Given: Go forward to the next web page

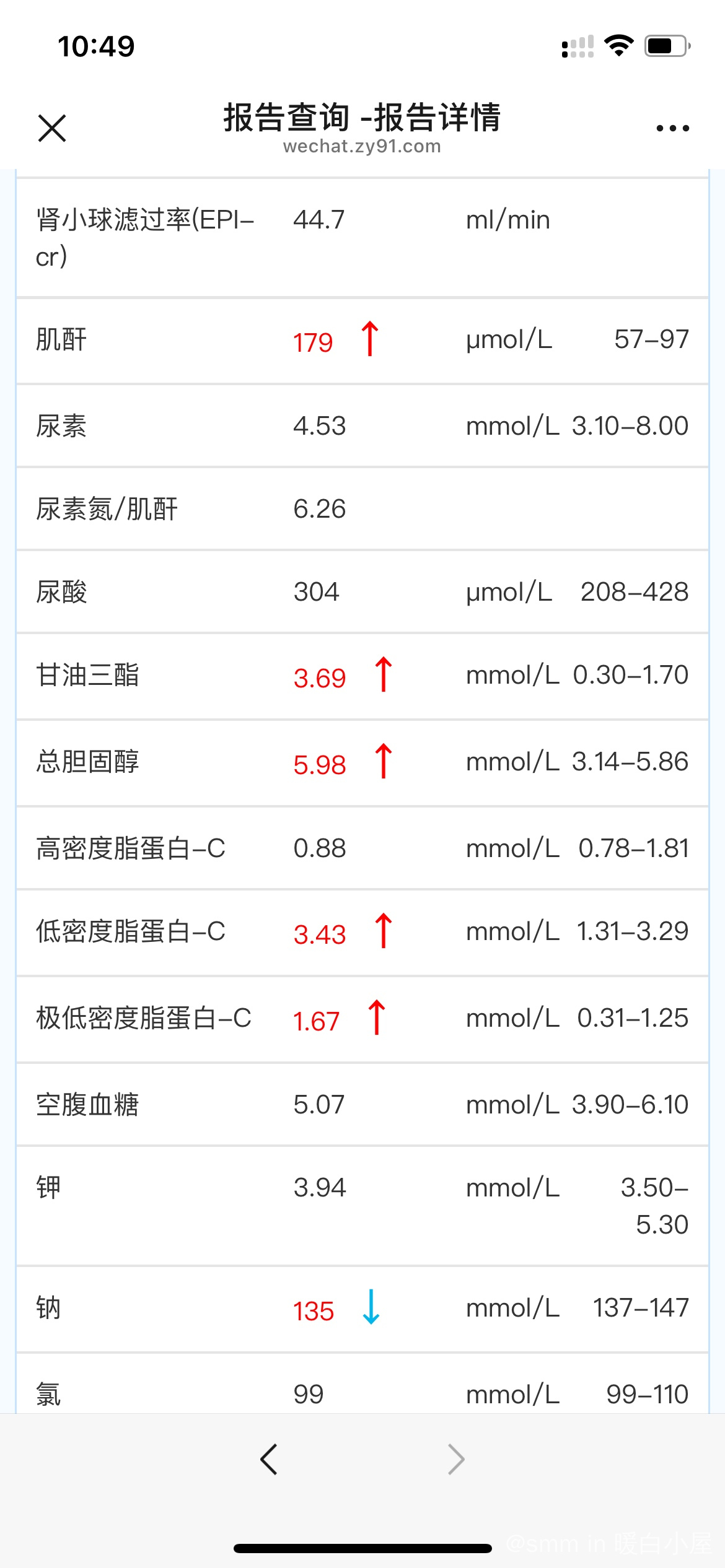Looking at the screenshot, I should pos(456,1460).
